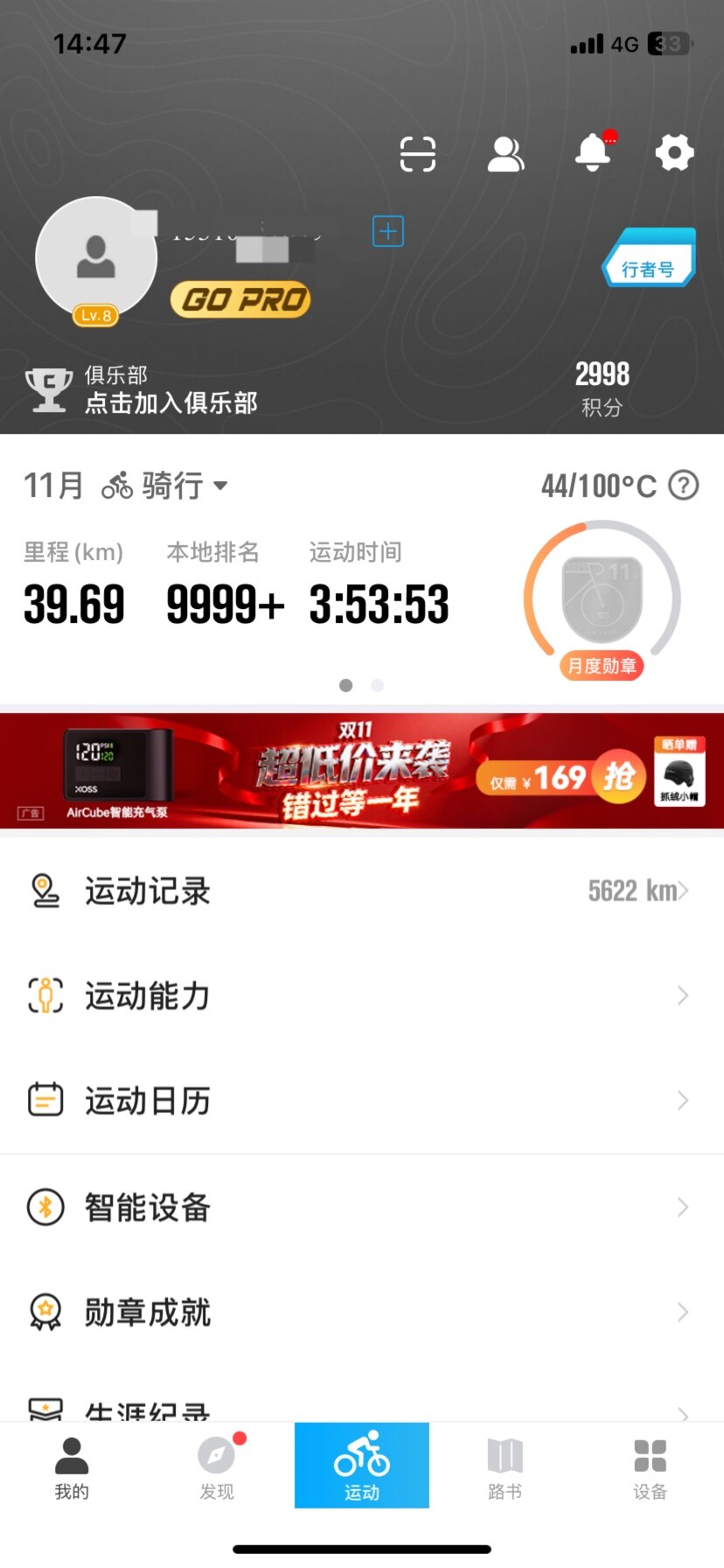
Task: Open the 智能设备 row
Action: (362, 1207)
